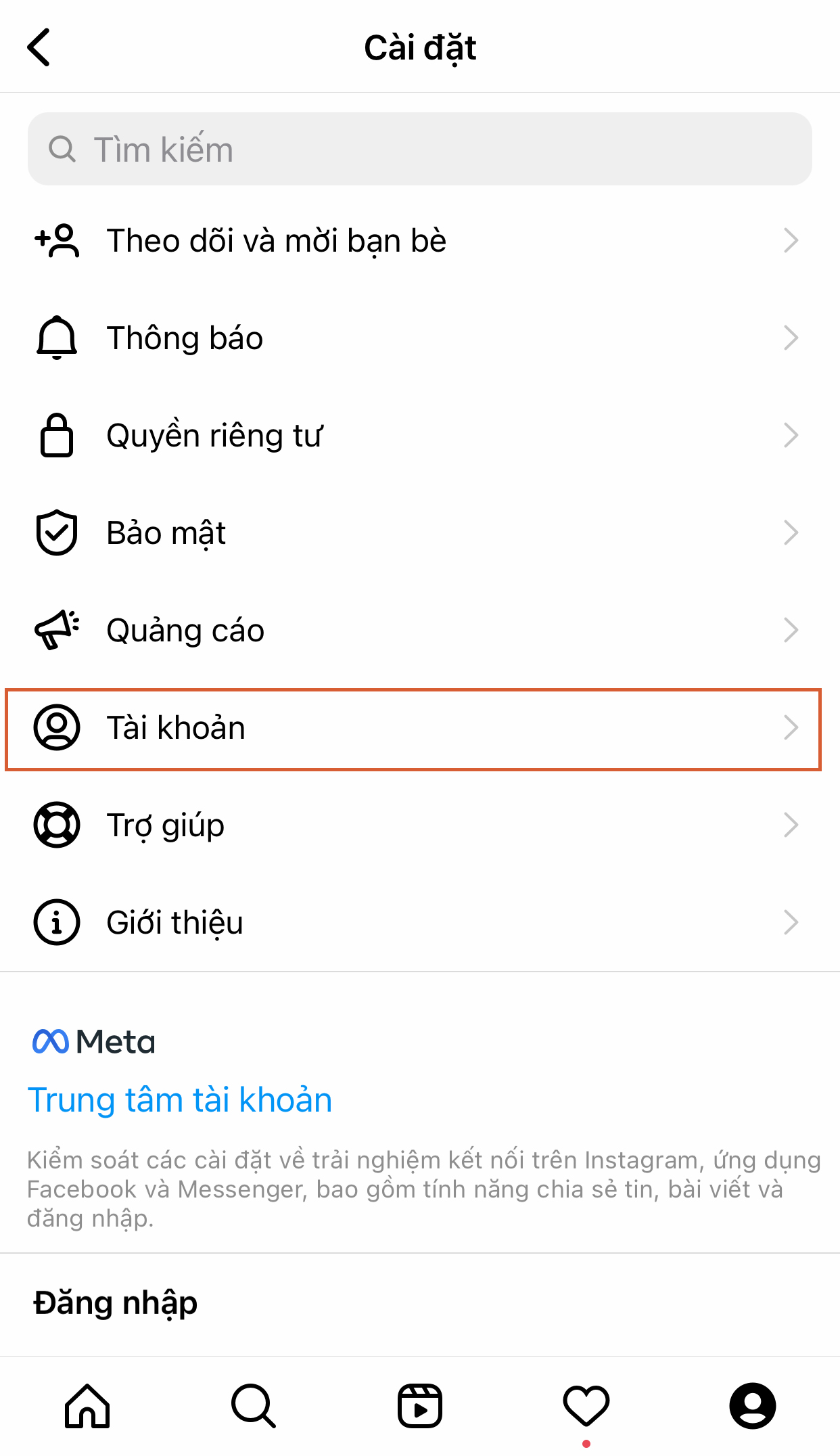Open the activity heart tab

pyautogui.click(x=586, y=1406)
